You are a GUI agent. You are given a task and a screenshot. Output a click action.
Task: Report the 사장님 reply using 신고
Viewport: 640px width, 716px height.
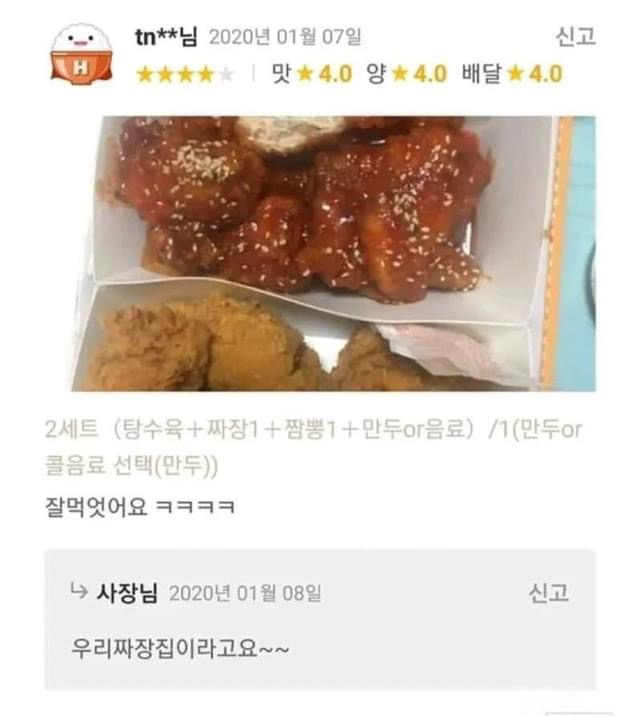548,593
